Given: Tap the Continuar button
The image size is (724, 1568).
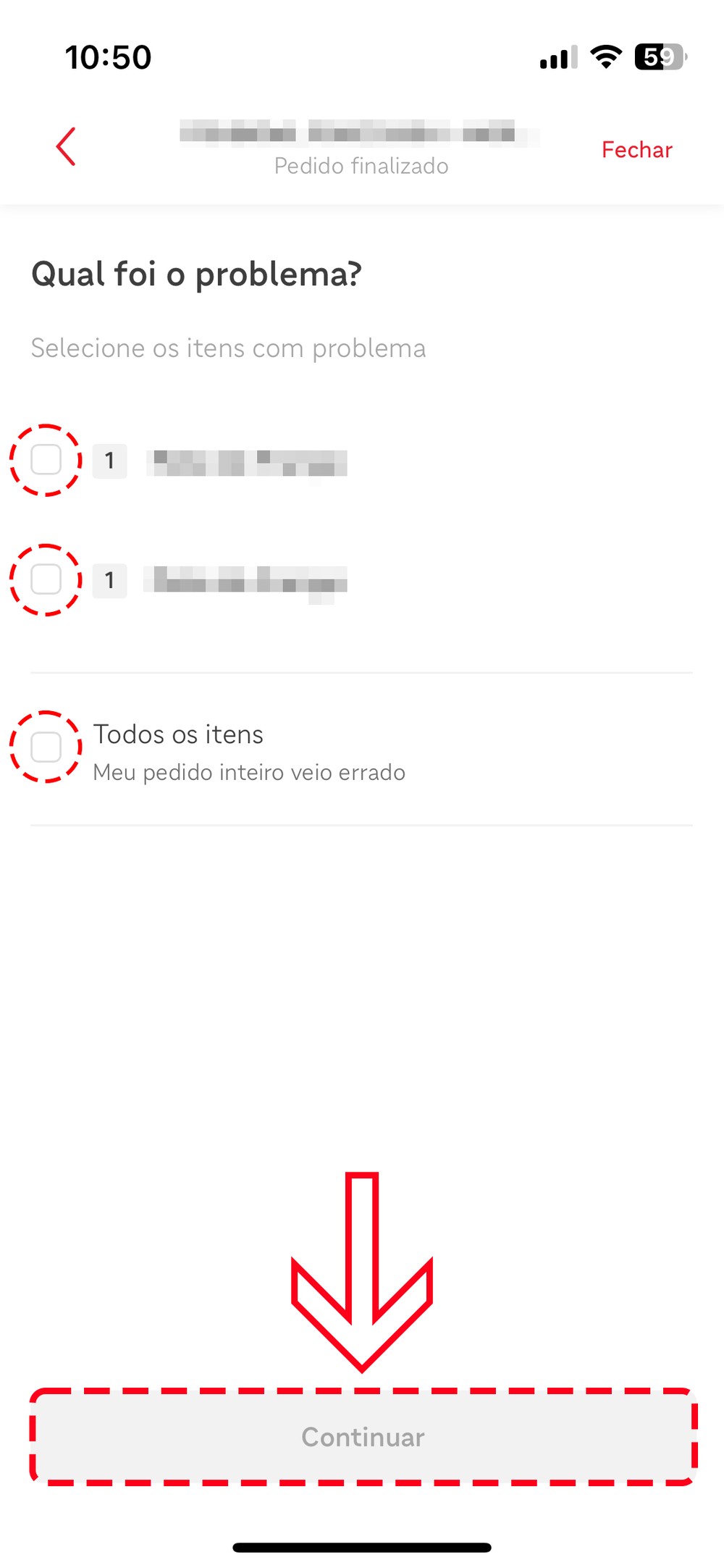Looking at the screenshot, I should (362, 1437).
